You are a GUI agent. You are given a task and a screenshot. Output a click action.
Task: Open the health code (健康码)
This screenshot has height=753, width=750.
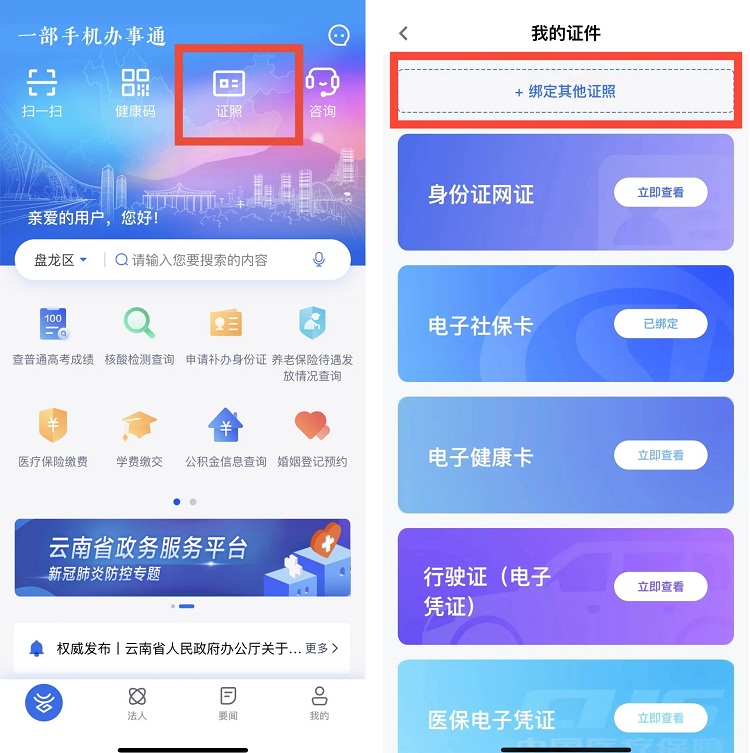(x=135, y=92)
